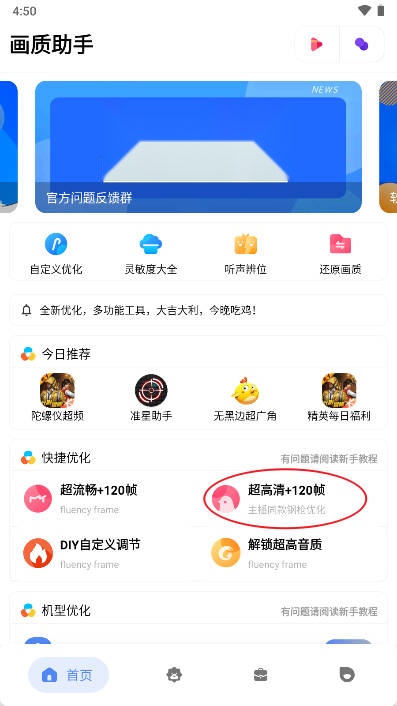This screenshot has width=397, height=706.
Task: Open 自定义优化
Action: (56, 254)
